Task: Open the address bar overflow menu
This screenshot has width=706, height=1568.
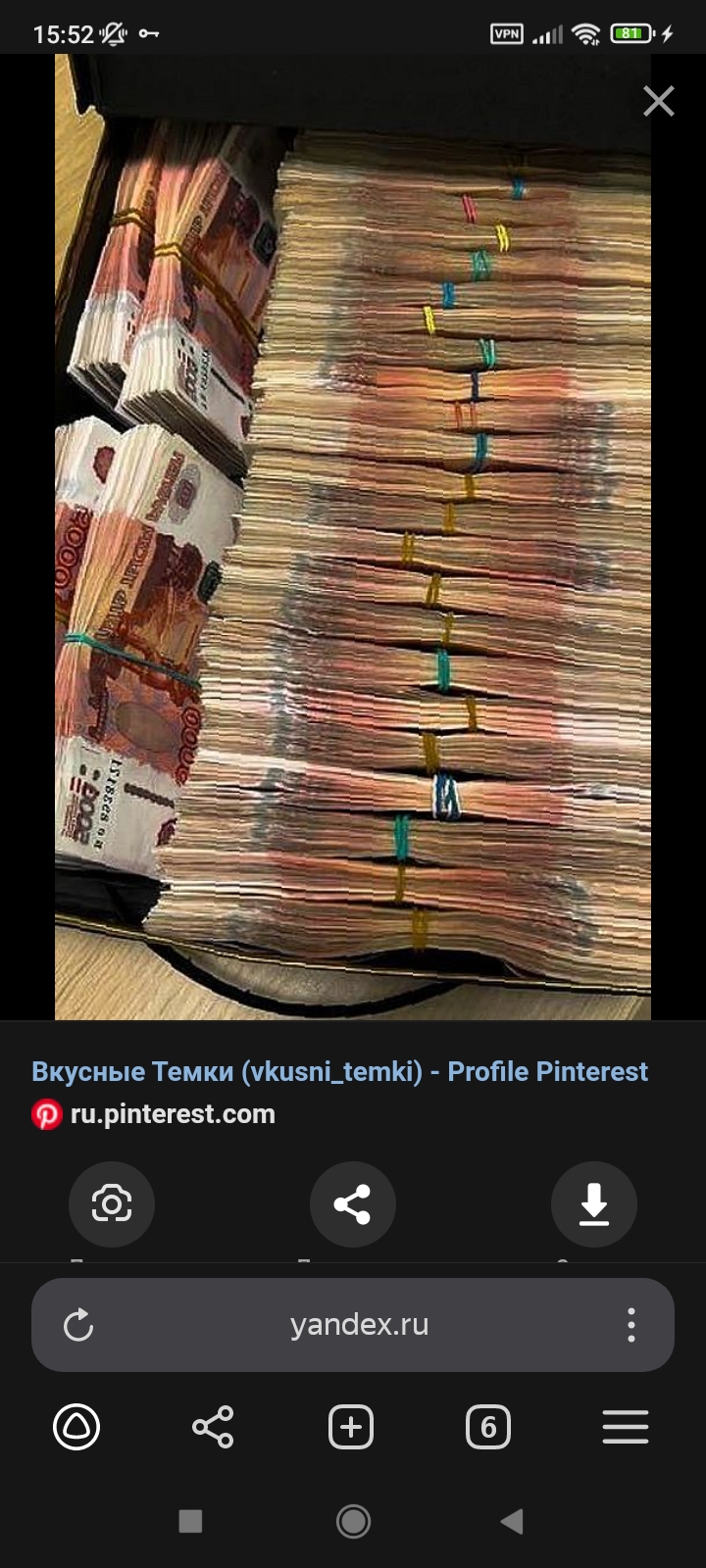Action: [x=631, y=1325]
